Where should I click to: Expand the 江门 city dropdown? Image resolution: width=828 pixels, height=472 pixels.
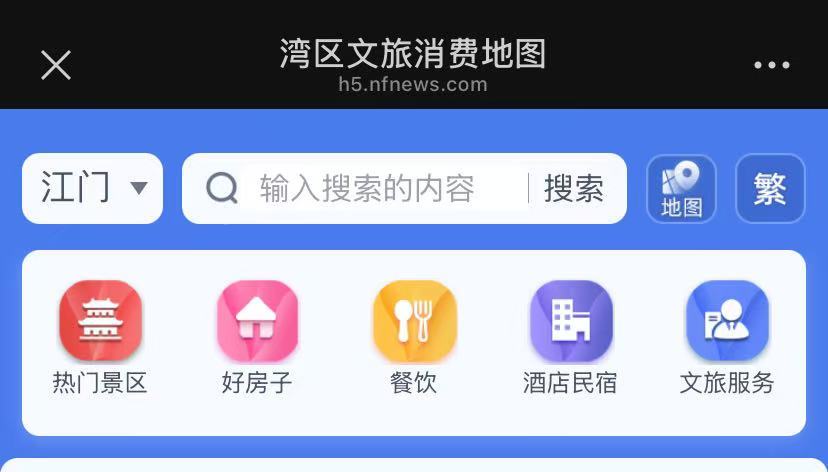point(93,188)
